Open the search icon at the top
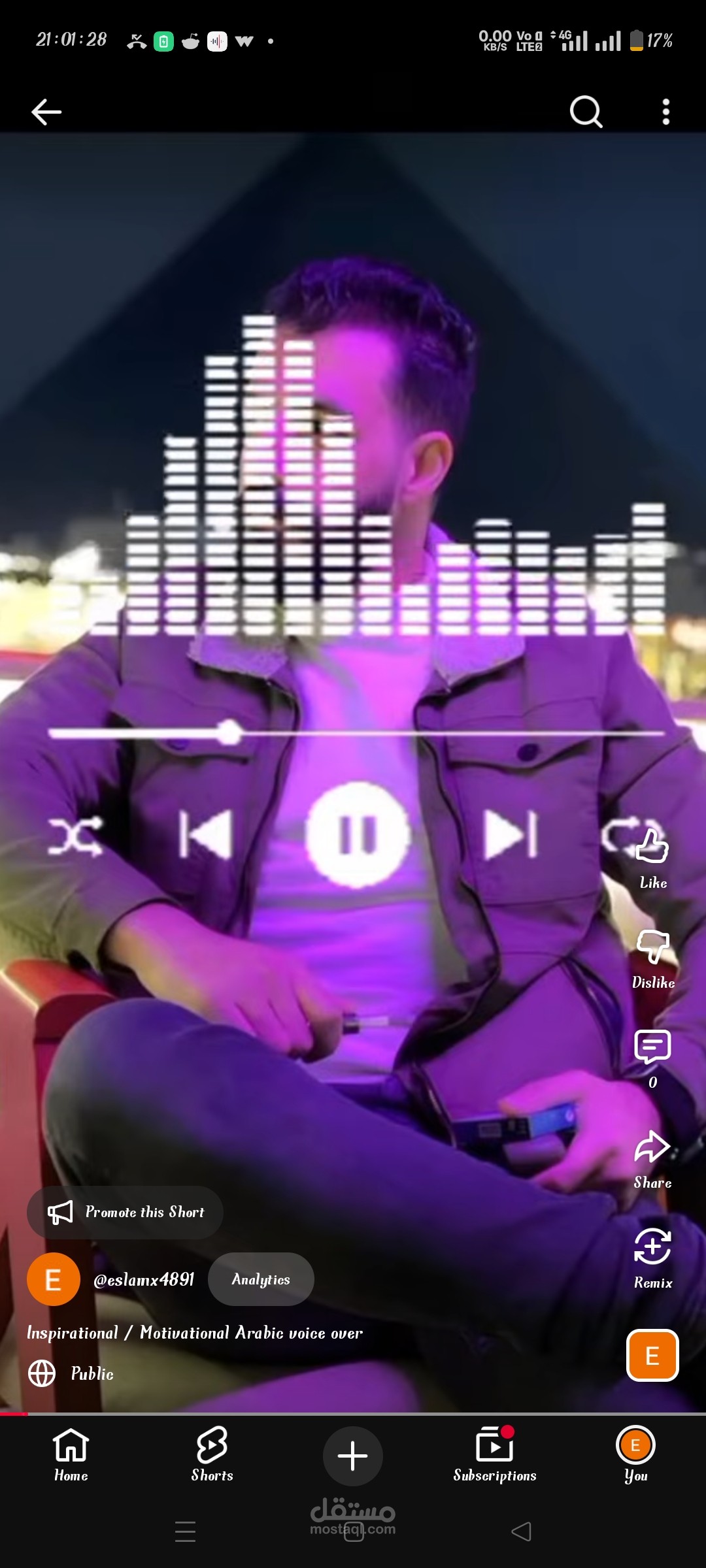The width and height of the screenshot is (706, 1568). pyautogui.click(x=586, y=111)
